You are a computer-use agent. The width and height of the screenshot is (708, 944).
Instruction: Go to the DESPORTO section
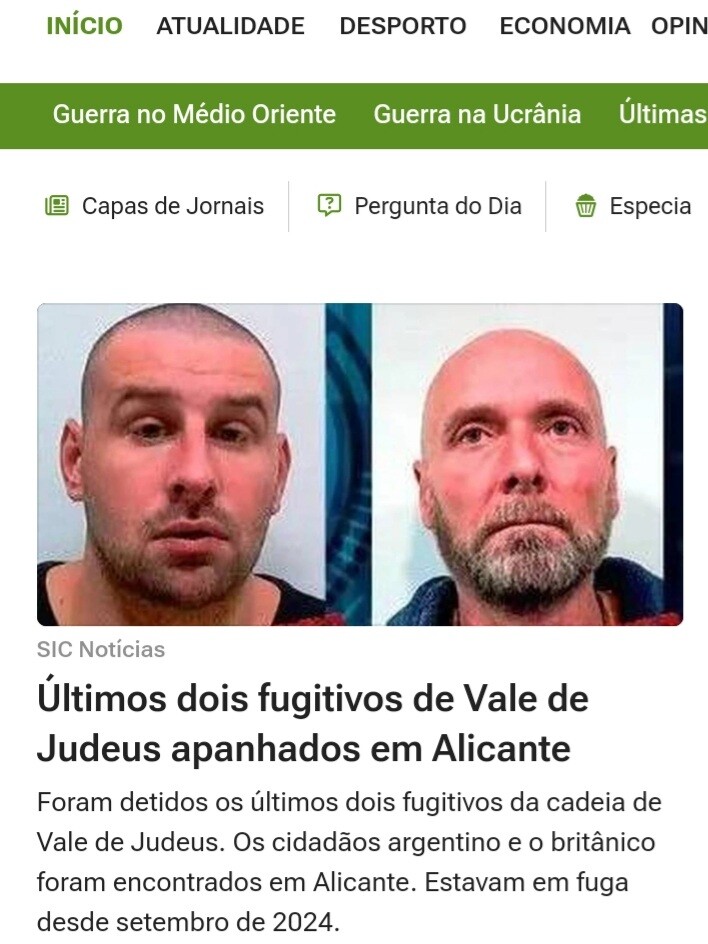point(402,26)
